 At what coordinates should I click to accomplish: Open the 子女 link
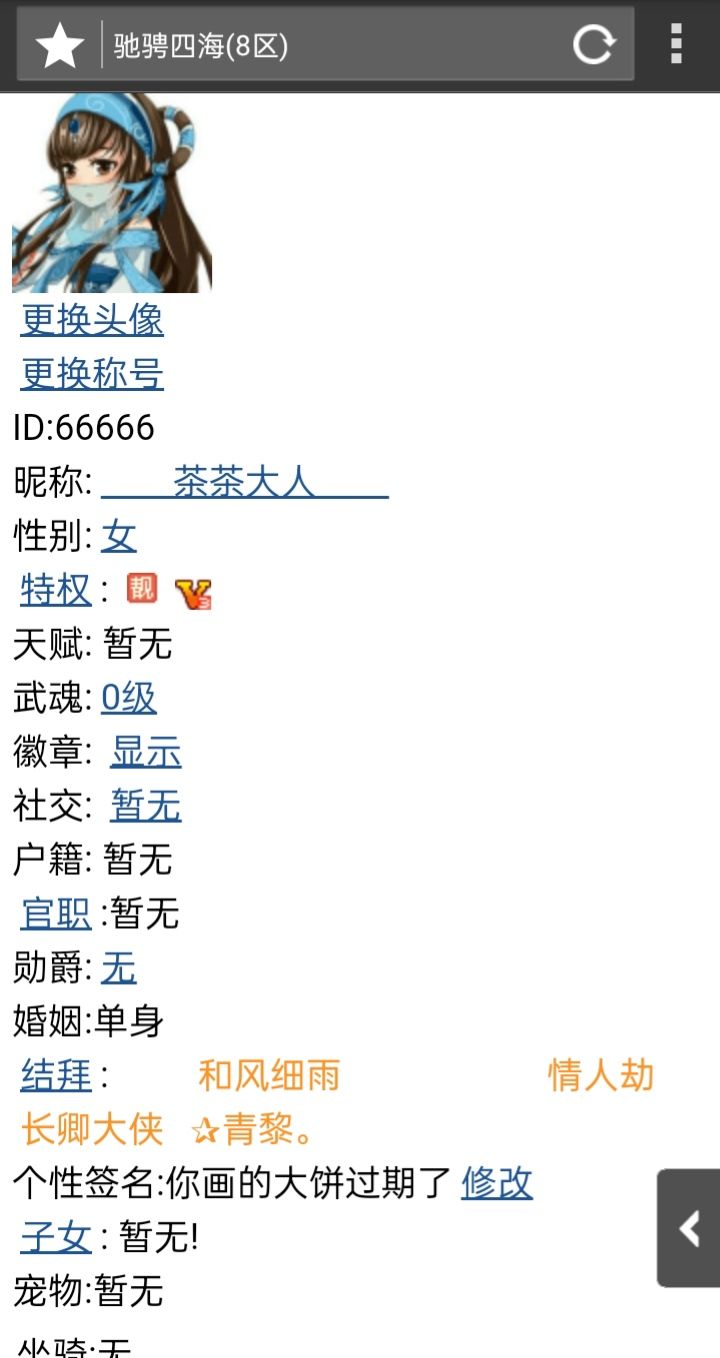pyautogui.click(x=56, y=1238)
